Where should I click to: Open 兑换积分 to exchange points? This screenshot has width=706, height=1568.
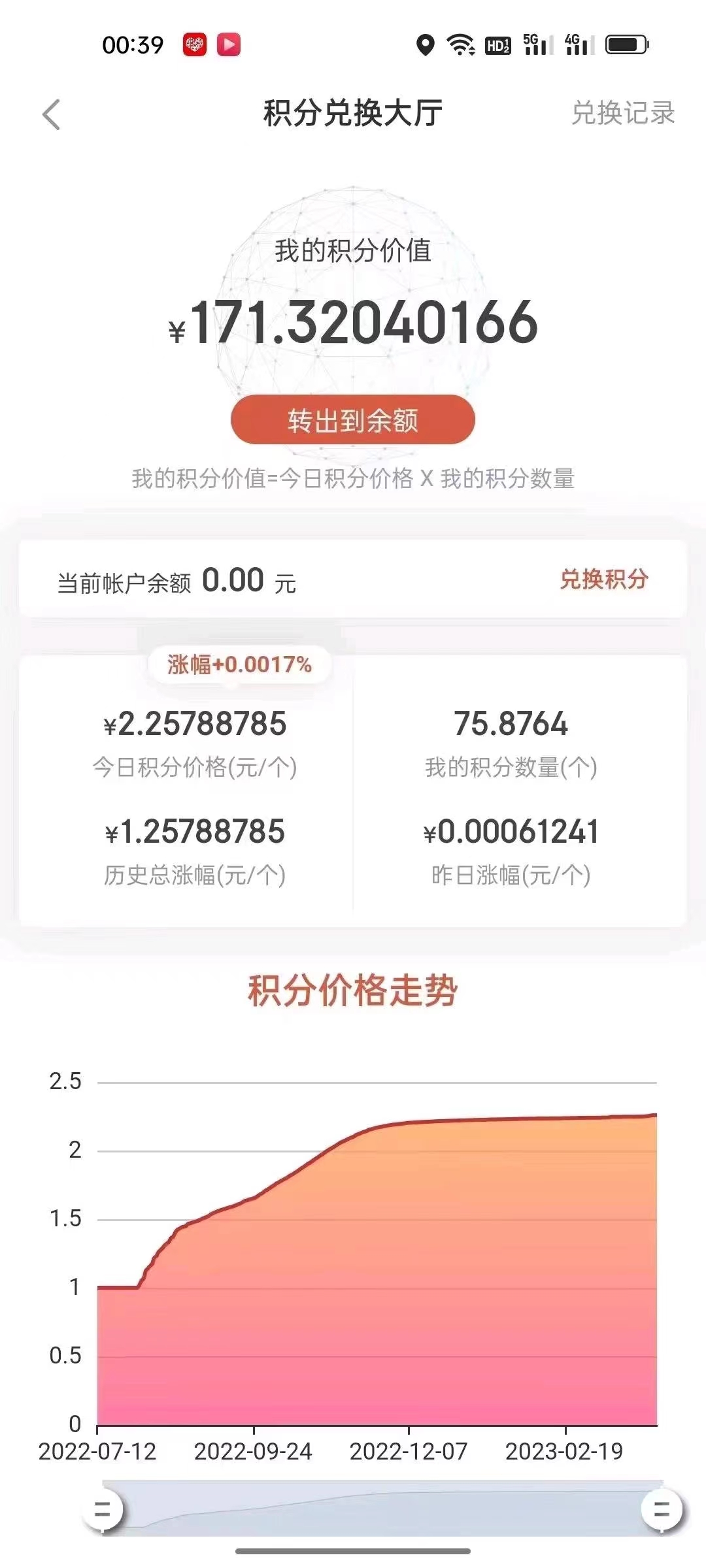coord(604,579)
